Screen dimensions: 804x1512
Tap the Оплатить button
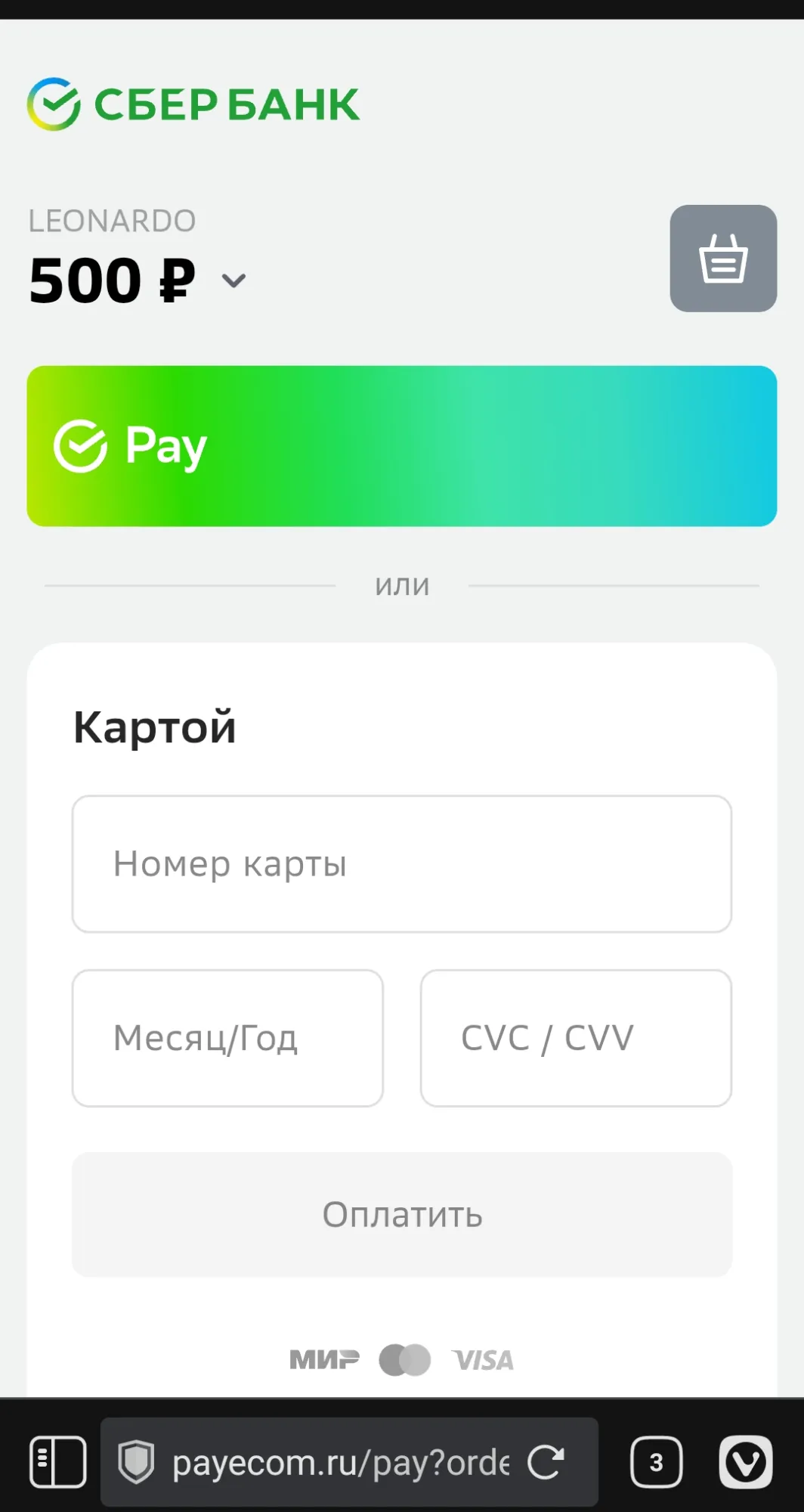[401, 1215]
